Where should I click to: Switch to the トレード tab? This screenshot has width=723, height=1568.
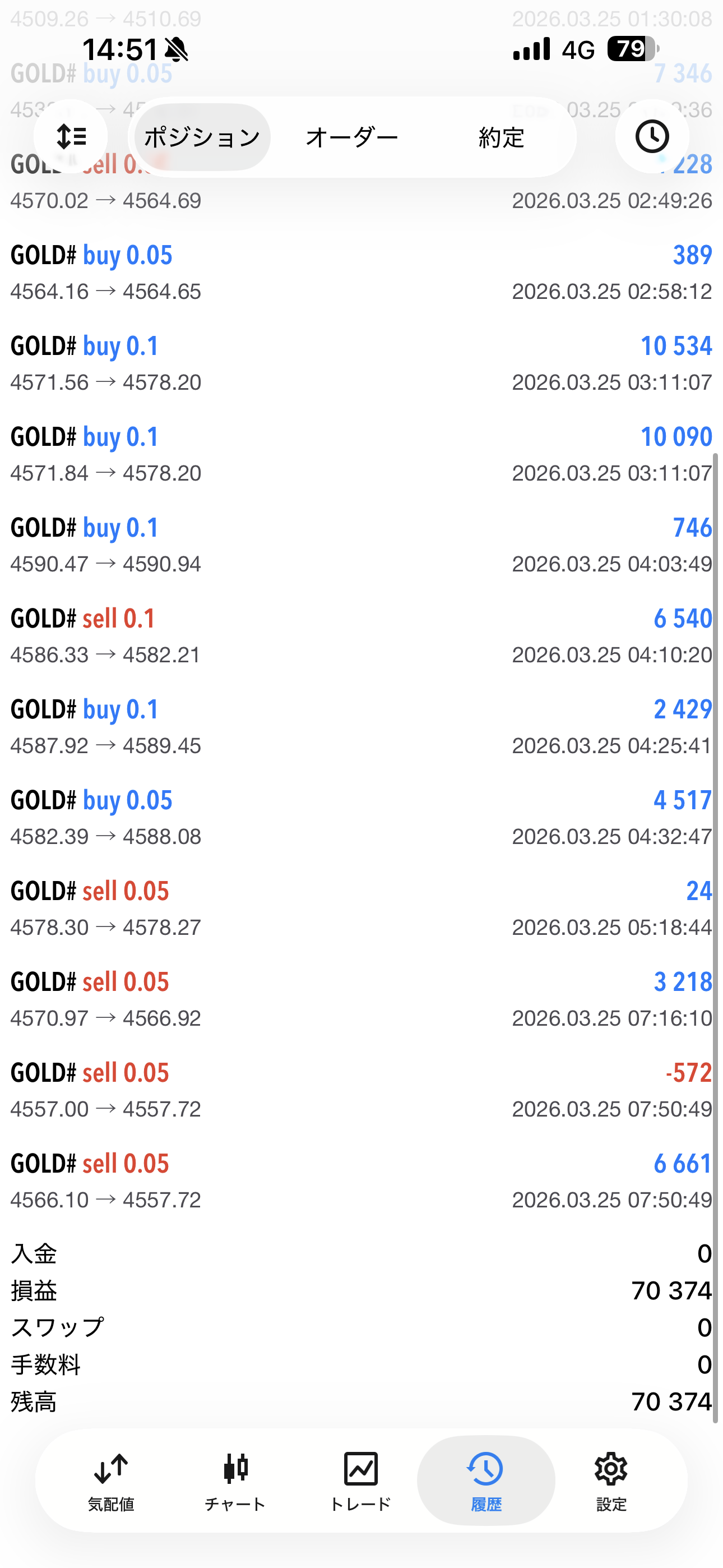click(360, 1481)
